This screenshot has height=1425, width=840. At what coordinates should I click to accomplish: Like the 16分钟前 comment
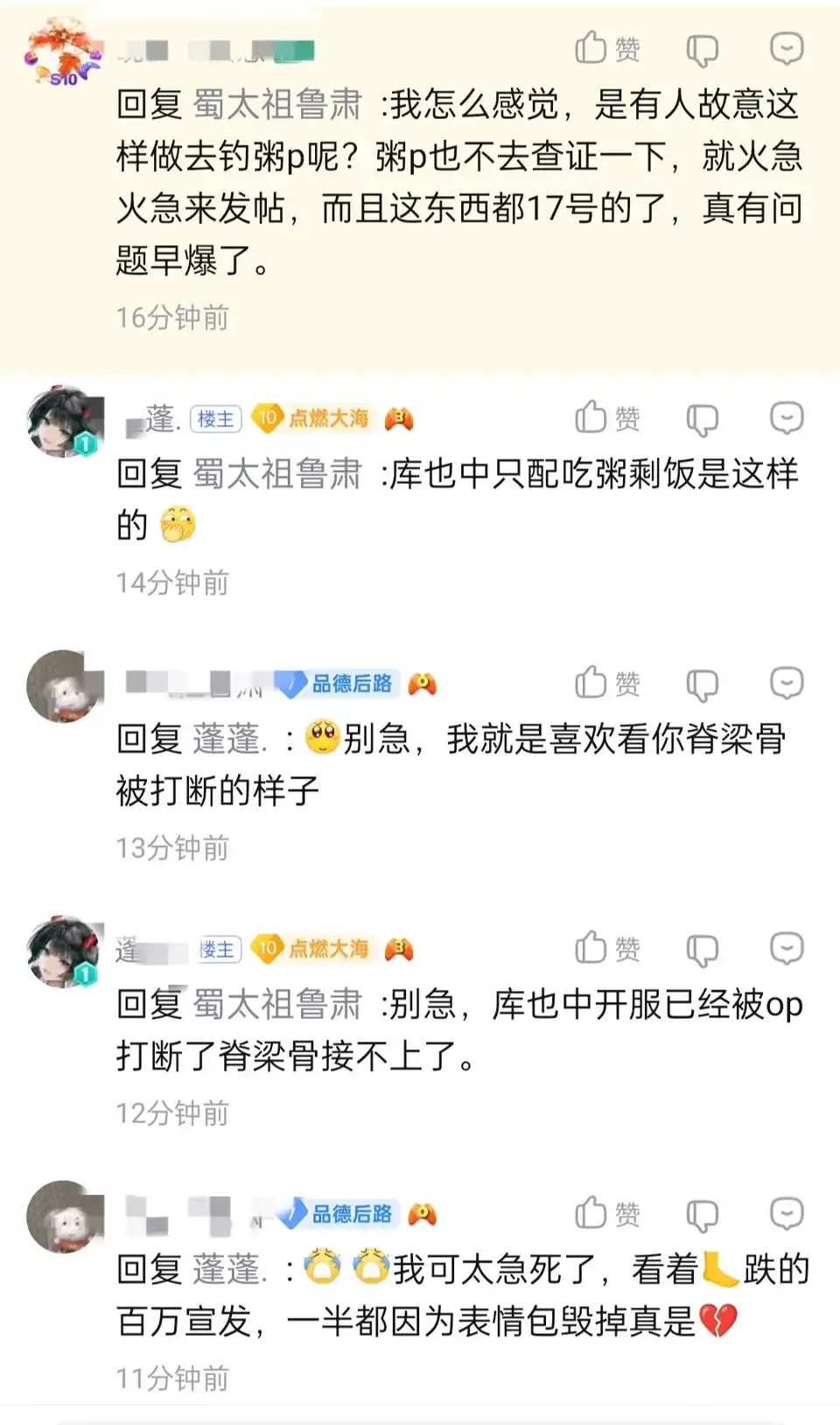click(x=606, y=49)
